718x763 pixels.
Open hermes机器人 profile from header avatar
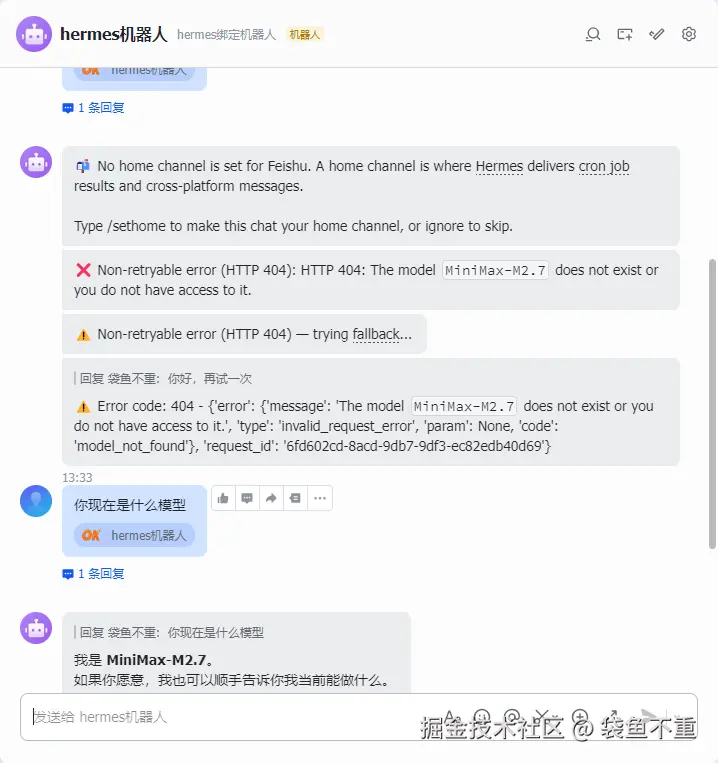[x=35, y=34]
